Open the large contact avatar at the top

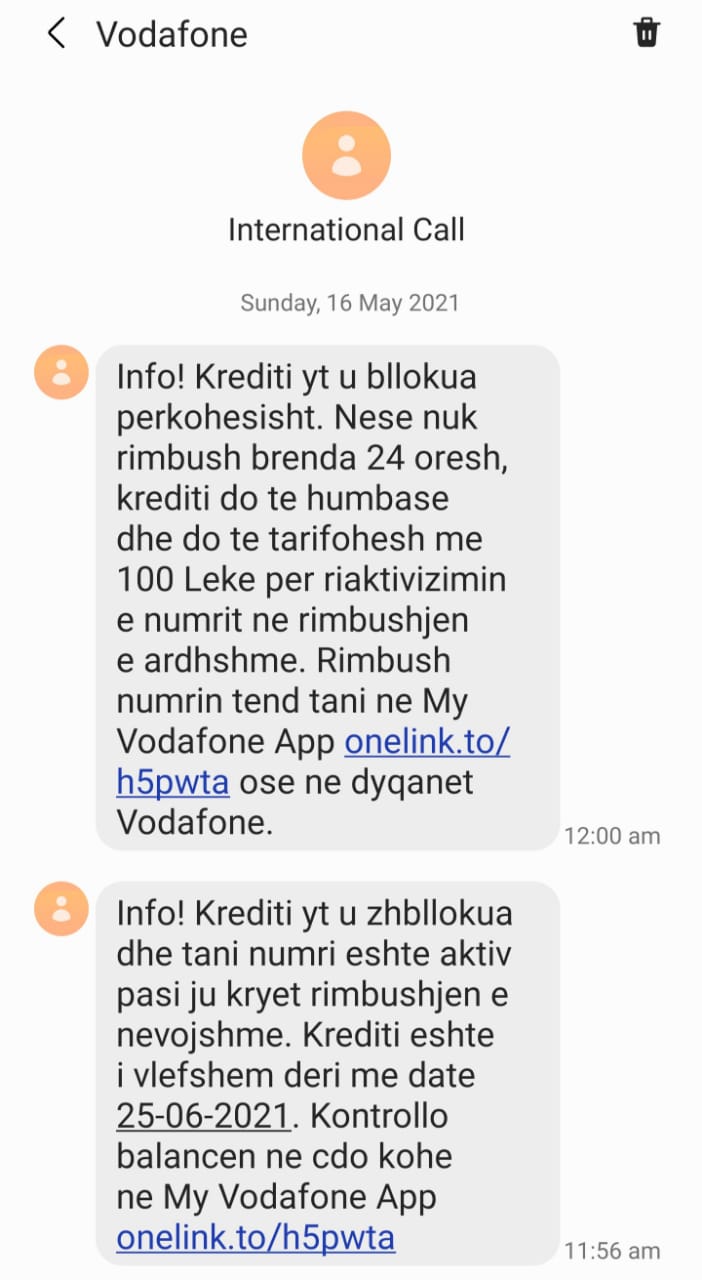point(346,156)
